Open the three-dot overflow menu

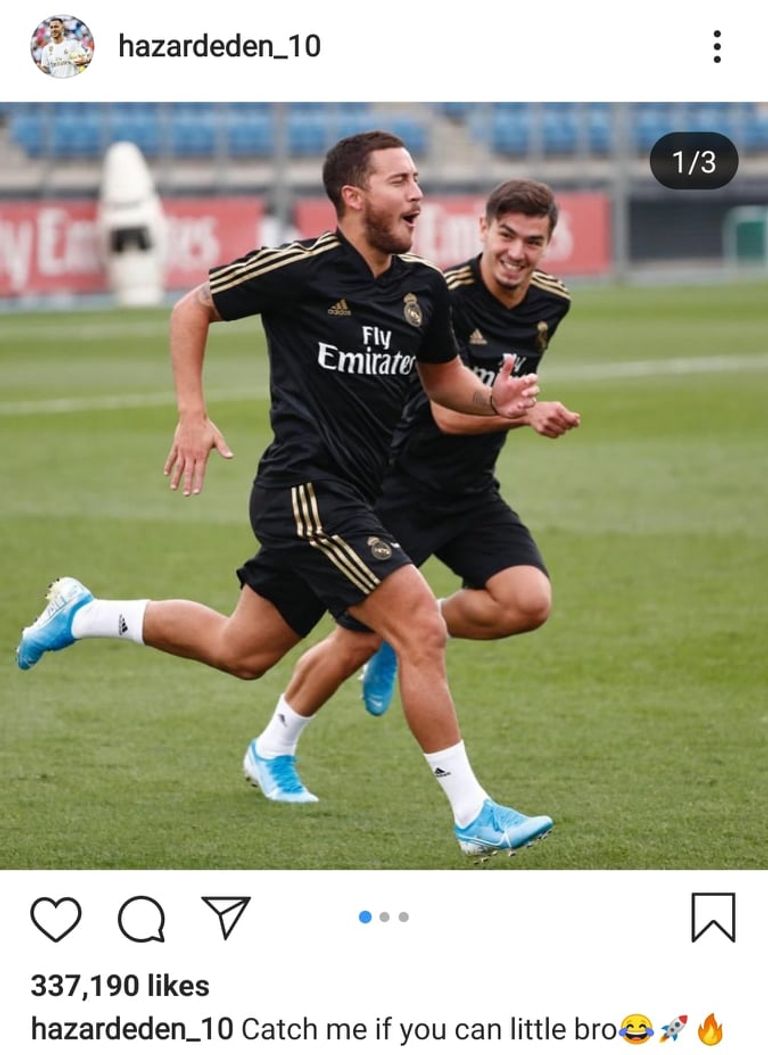[x=717, y=46]
